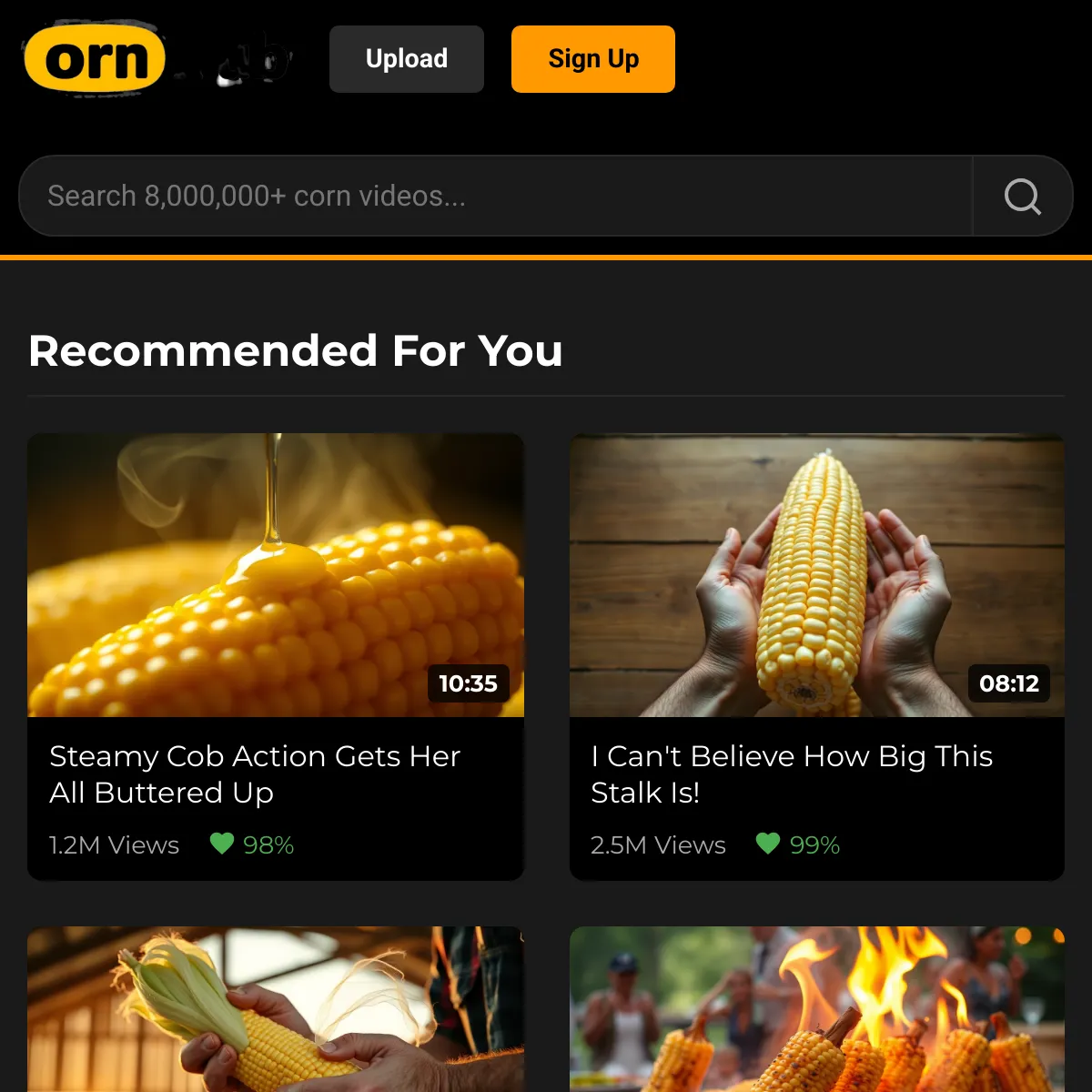Tap the Upload button
The width and height of the screenshot is (1092, 1092).
[x=406, y=59]
